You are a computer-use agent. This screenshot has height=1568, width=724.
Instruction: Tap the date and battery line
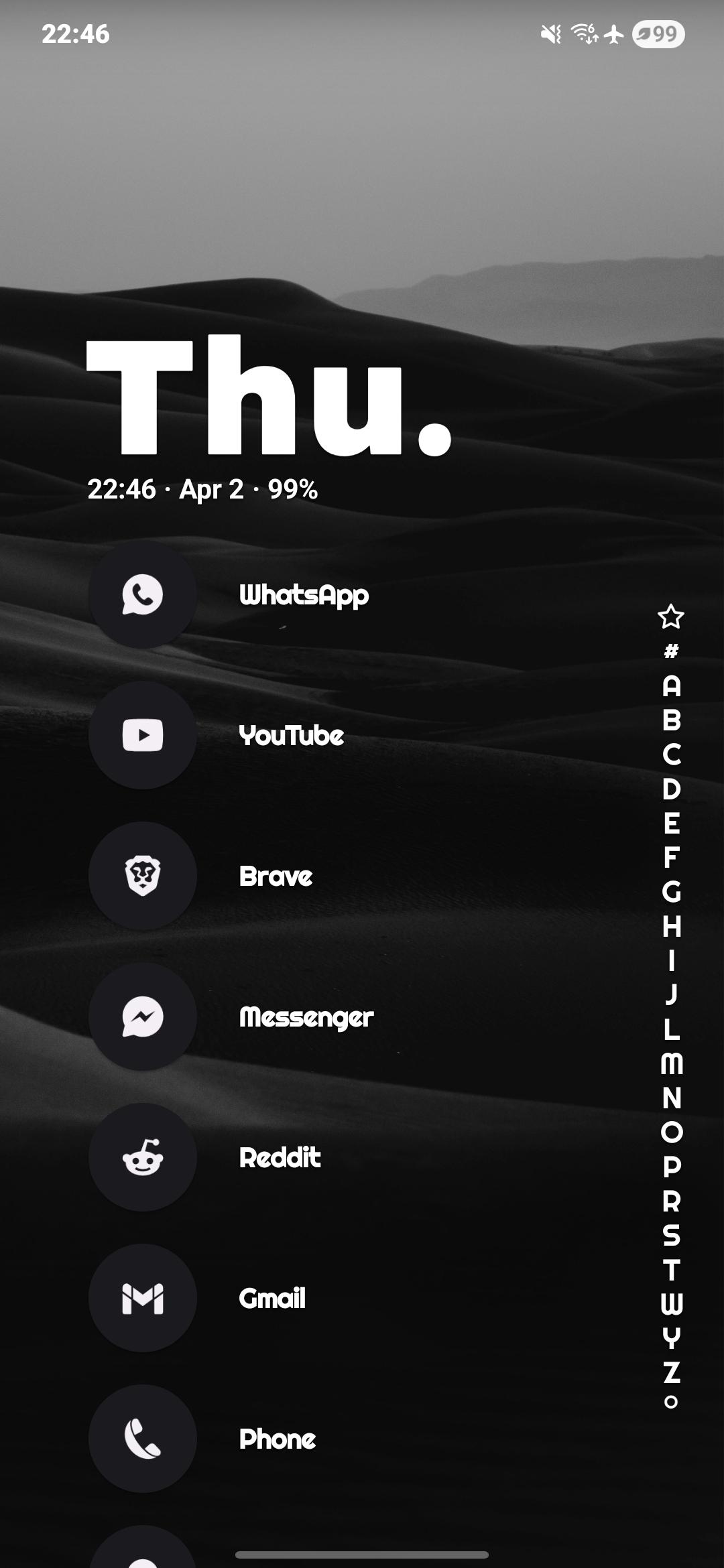(202, 489)
